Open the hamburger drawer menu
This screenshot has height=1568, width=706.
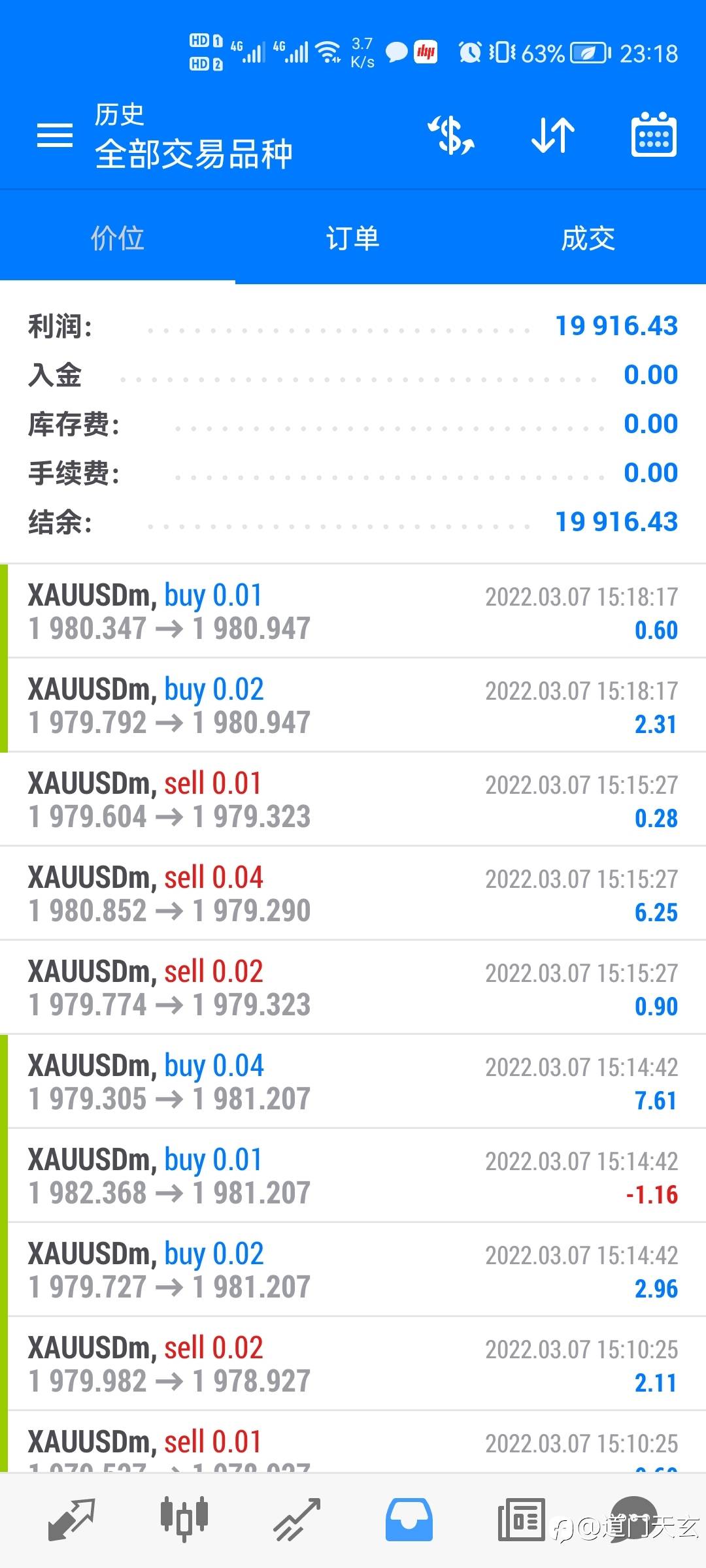(55, 135)
